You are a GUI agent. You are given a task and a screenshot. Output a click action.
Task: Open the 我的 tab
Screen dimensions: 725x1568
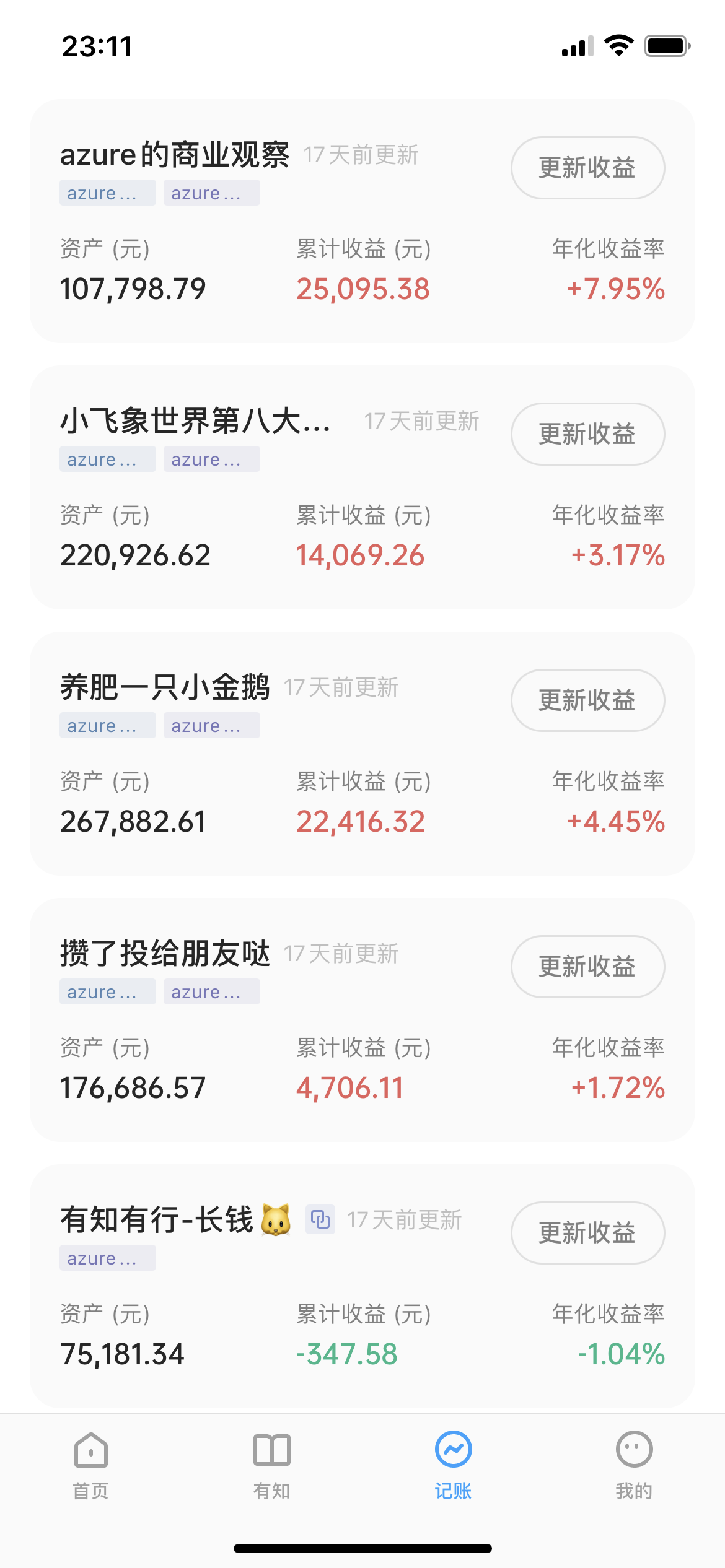(634, 1466)
